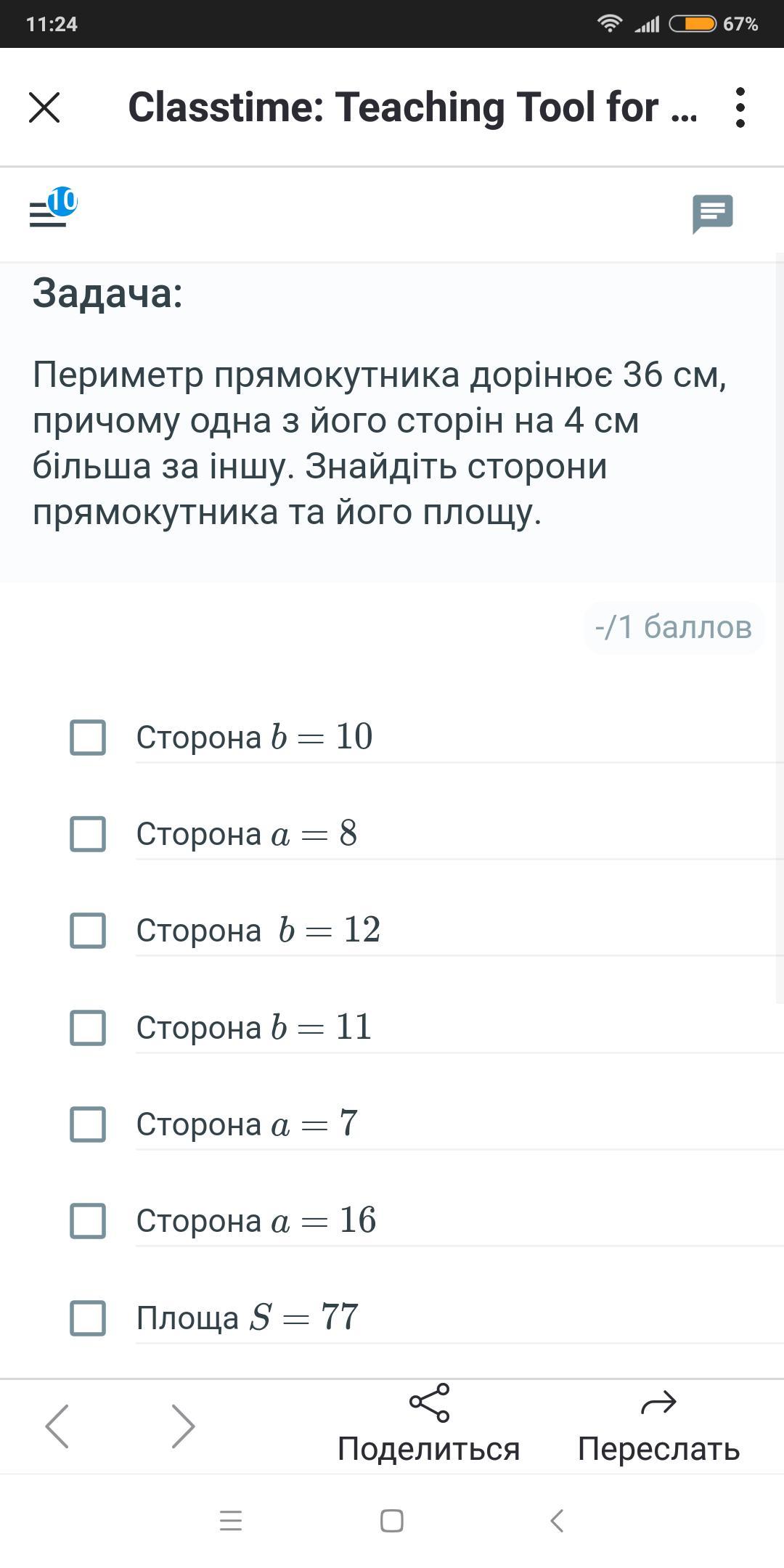
Task: Tap Поделиться to share the page
Action: pos(429,1424)
